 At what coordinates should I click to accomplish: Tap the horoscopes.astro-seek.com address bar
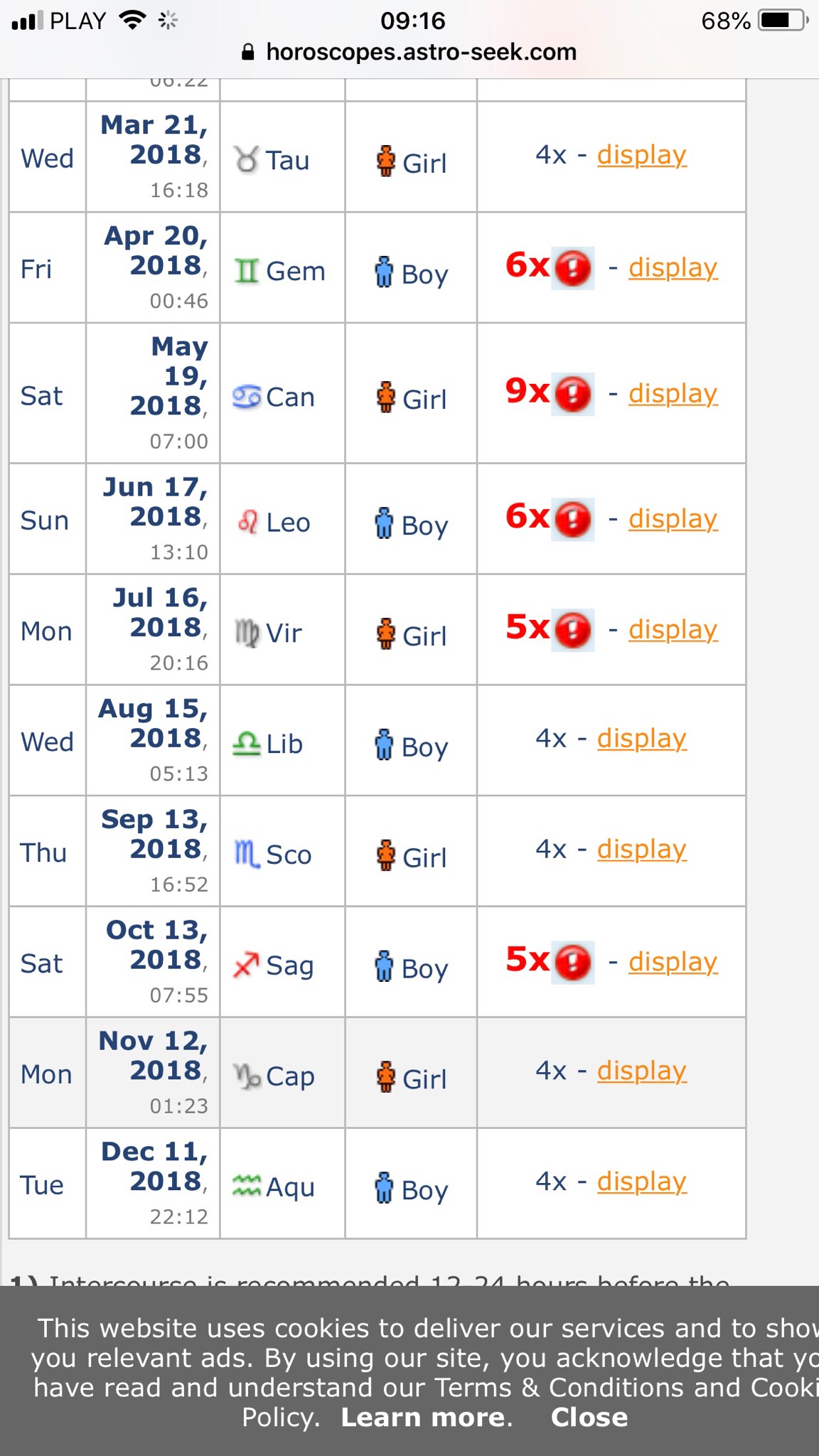click(409, 52)
